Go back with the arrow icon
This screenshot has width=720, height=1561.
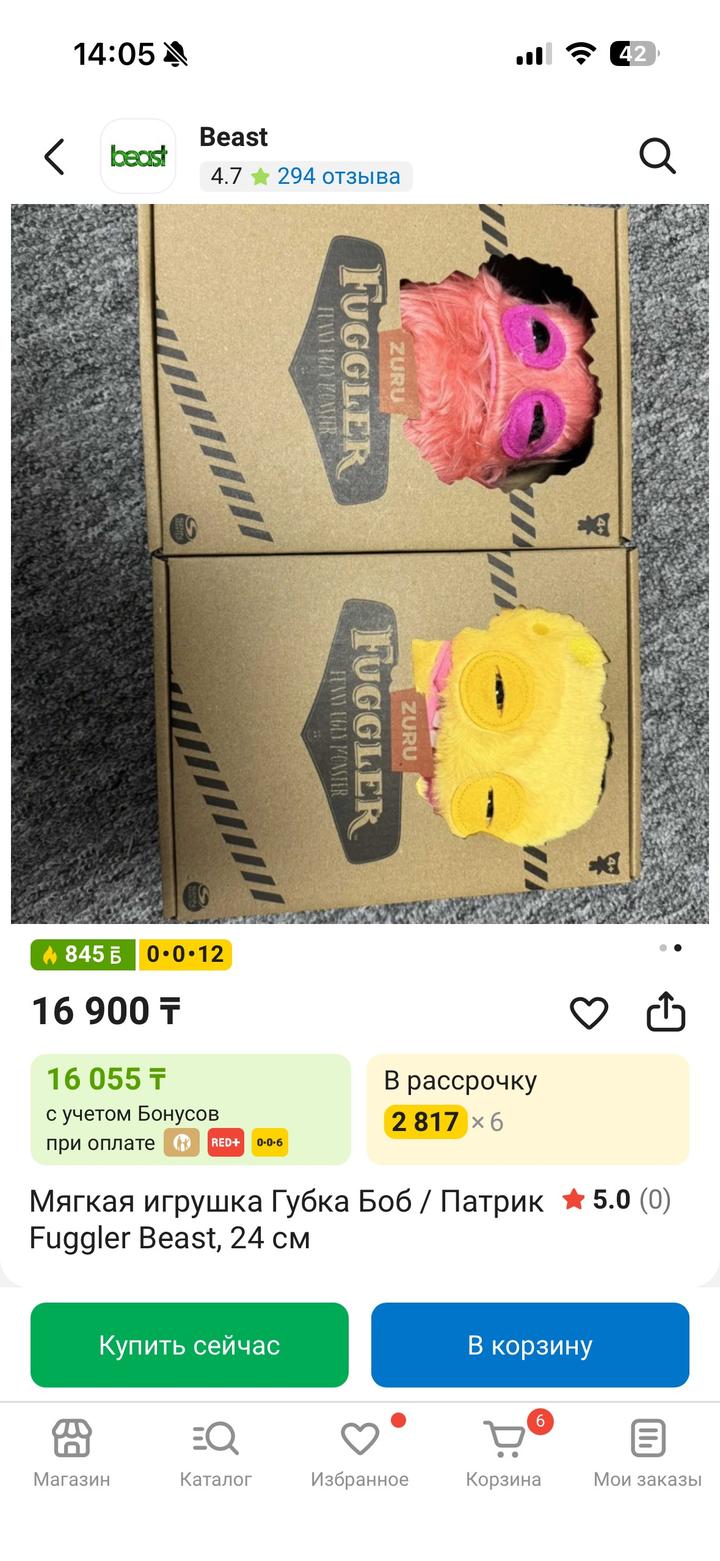click(x=54, y=157)
